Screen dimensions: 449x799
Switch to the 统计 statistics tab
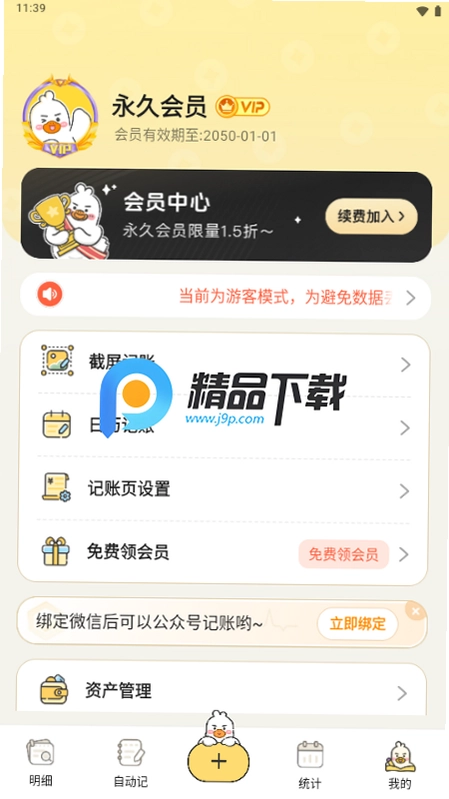click(x=310, y=763)
